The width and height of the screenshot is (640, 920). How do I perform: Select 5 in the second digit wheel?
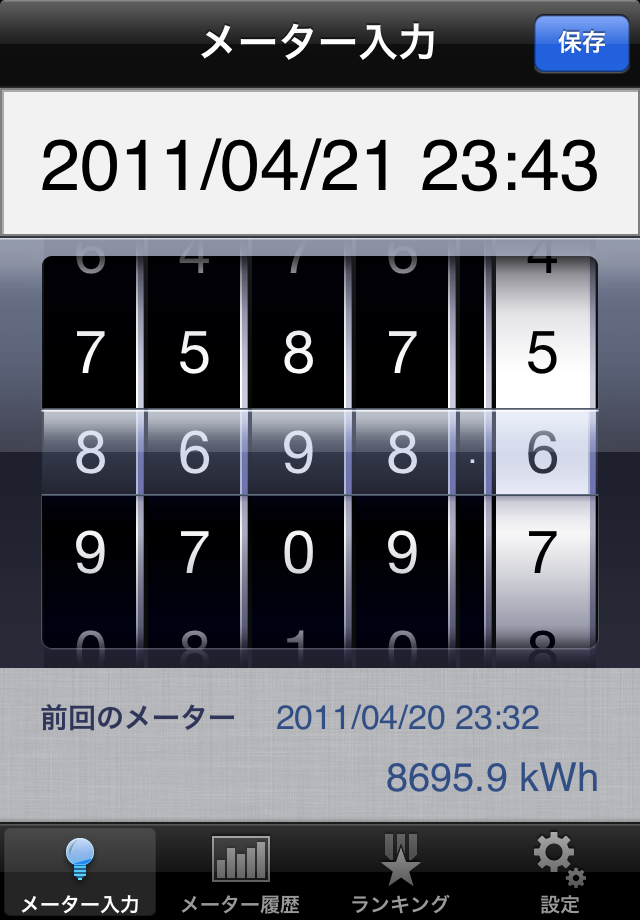click(194, 352)
